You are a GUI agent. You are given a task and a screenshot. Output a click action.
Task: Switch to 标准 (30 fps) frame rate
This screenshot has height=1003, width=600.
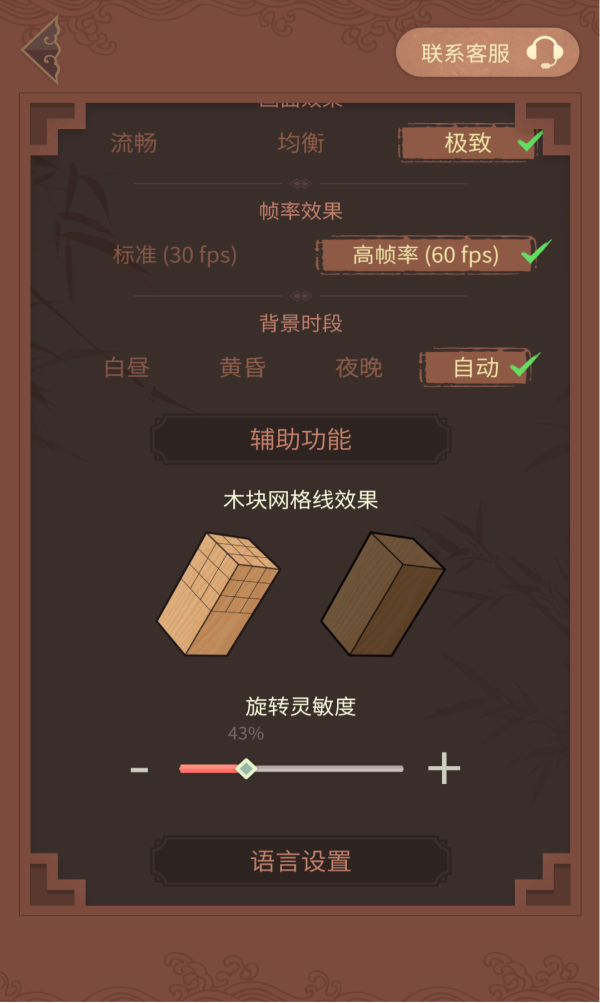pos(175,255)
